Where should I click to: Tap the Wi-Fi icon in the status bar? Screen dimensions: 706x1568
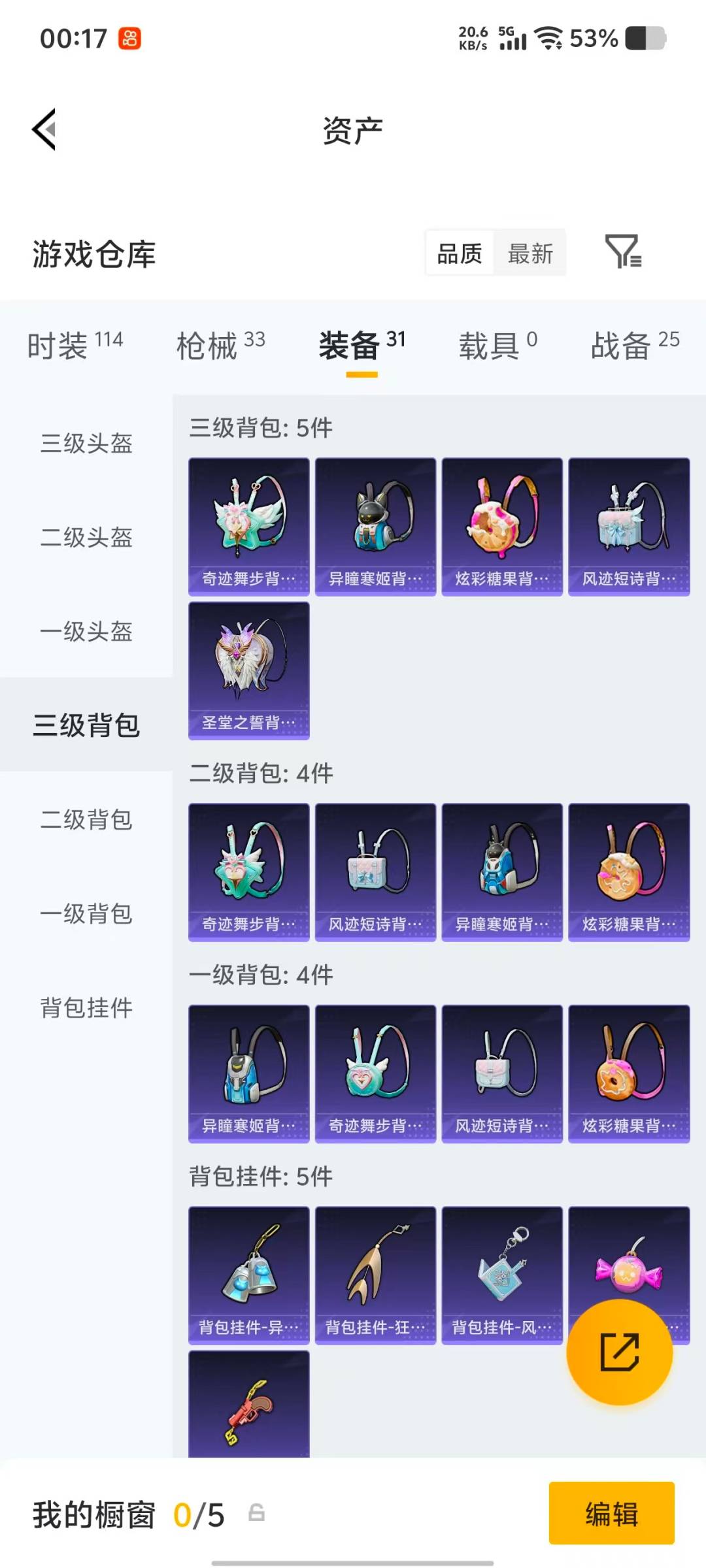click(x=549, y=39)
